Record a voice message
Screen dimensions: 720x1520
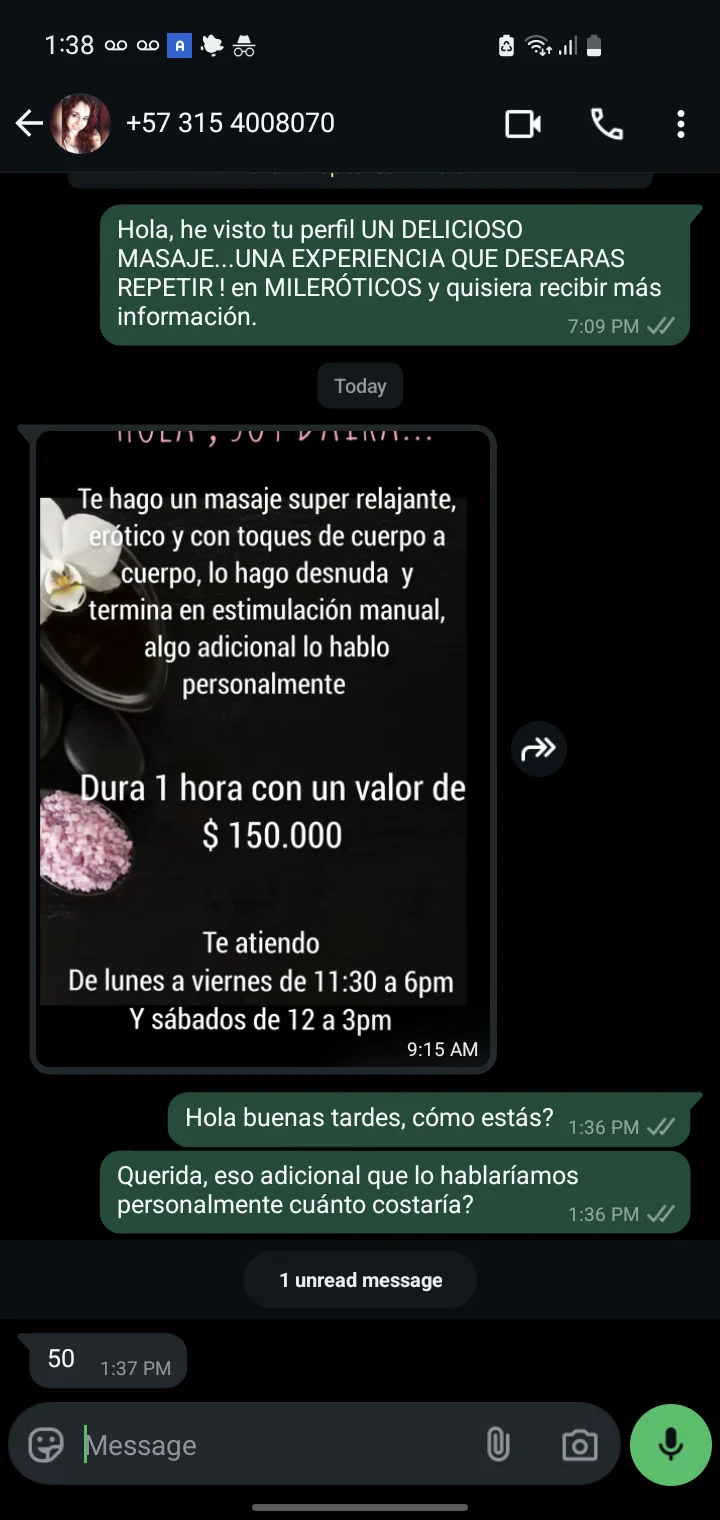click(x=671, y=1445)
